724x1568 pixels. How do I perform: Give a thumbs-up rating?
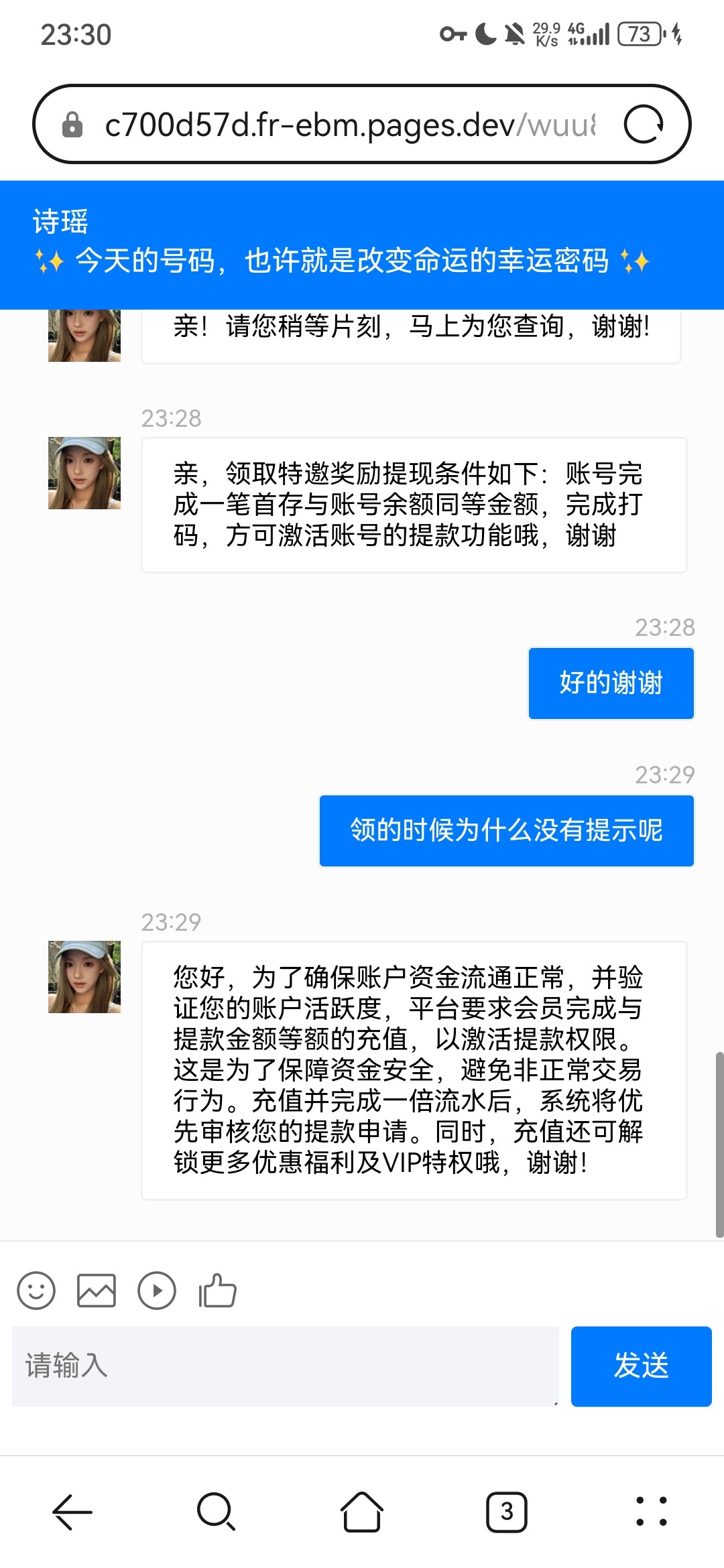point(217,1290)
